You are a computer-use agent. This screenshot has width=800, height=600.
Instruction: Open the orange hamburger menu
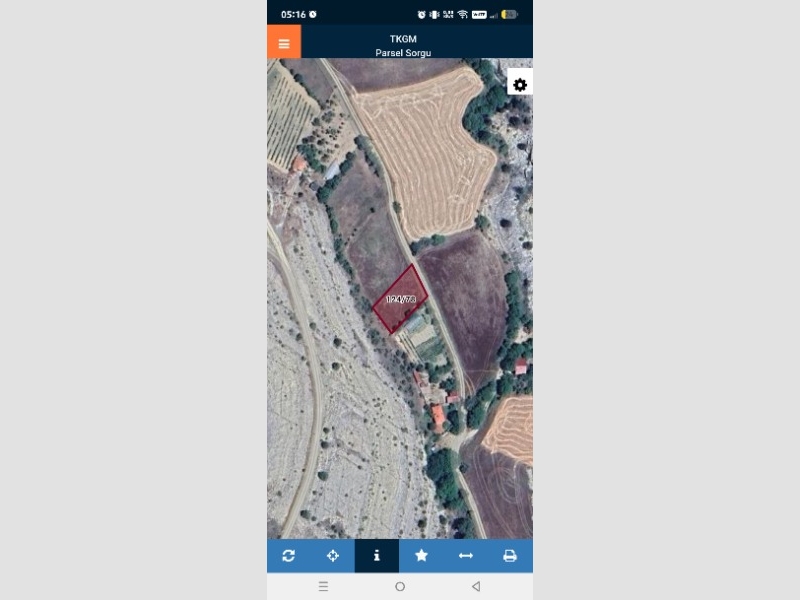tap(284, 43)
